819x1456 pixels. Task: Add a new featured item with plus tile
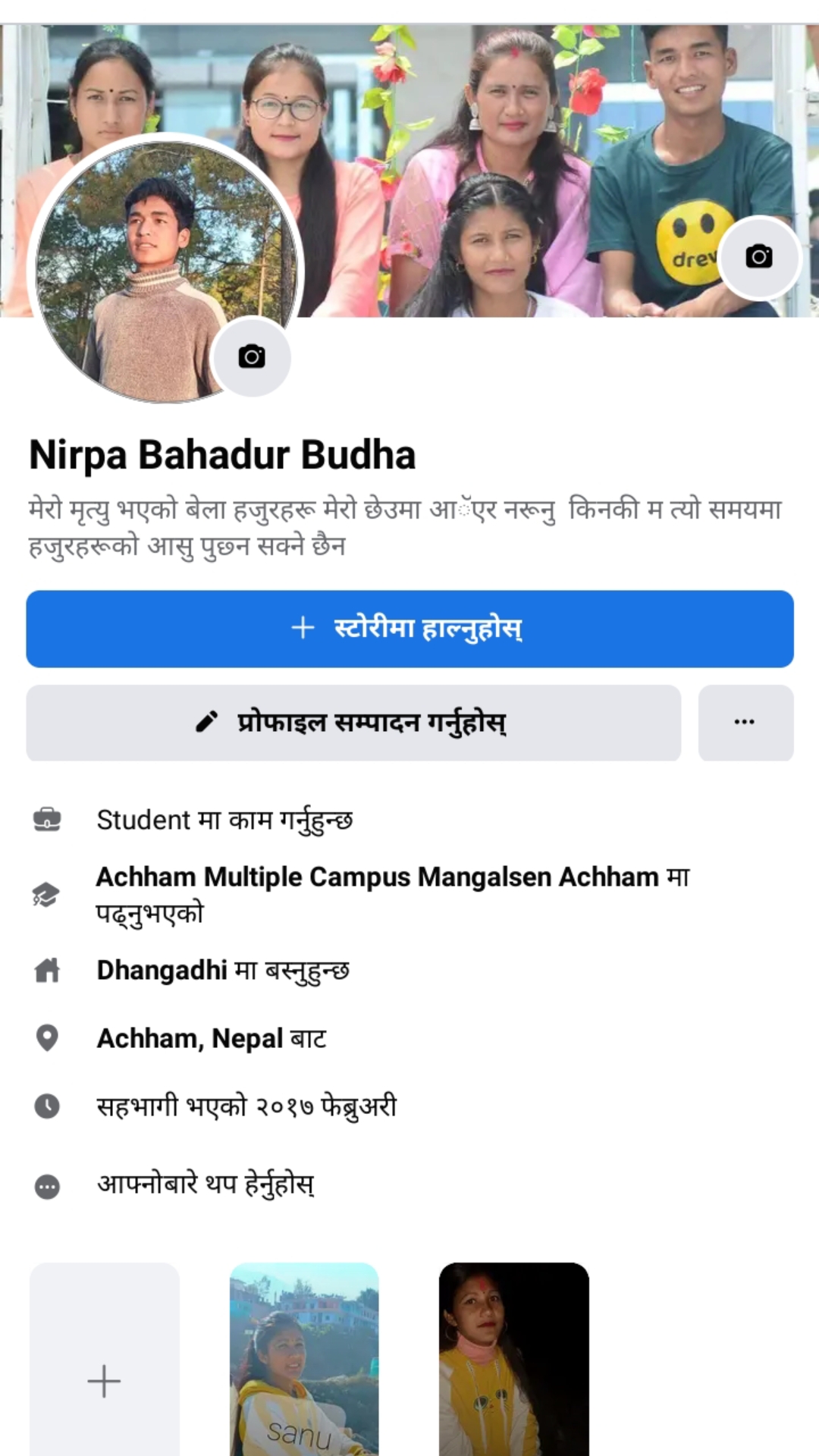[x=105, y=1365]
